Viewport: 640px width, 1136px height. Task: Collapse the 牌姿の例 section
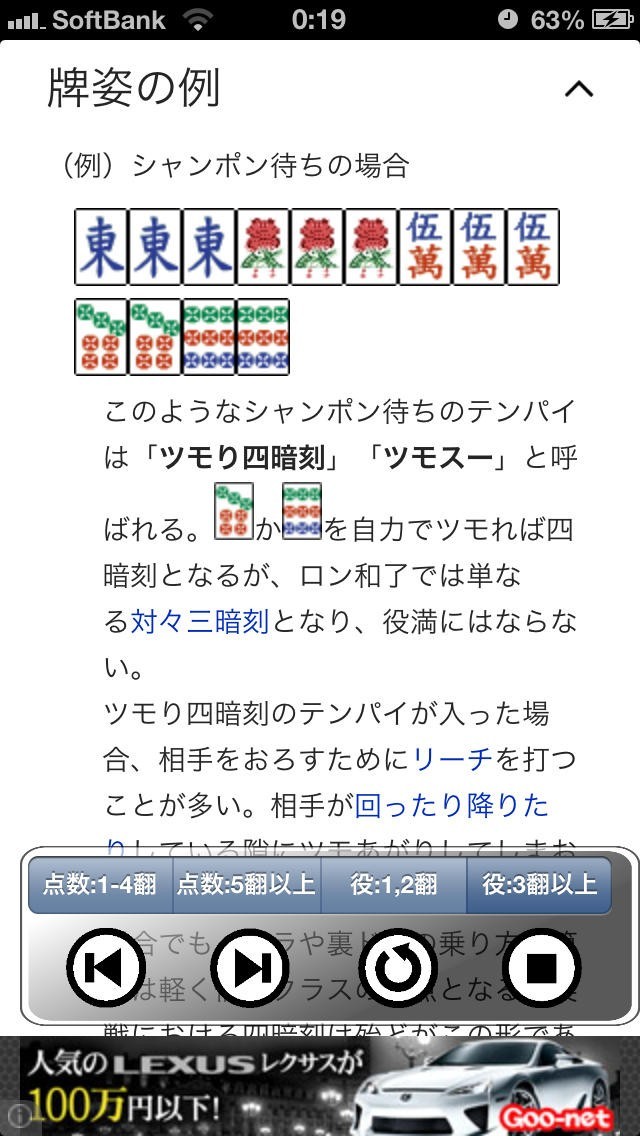(579, 90)
